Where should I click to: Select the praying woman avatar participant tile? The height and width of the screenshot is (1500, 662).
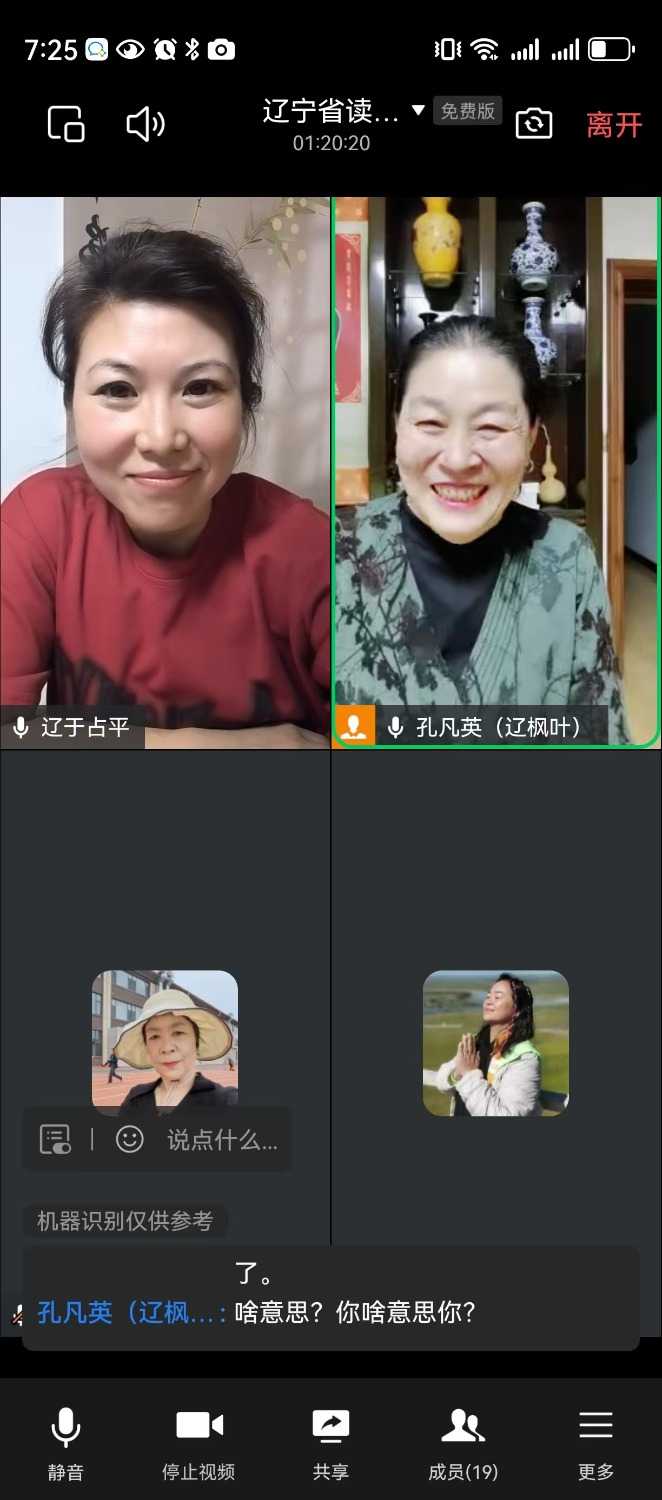pyautogui.click(x=496, y=1042)
